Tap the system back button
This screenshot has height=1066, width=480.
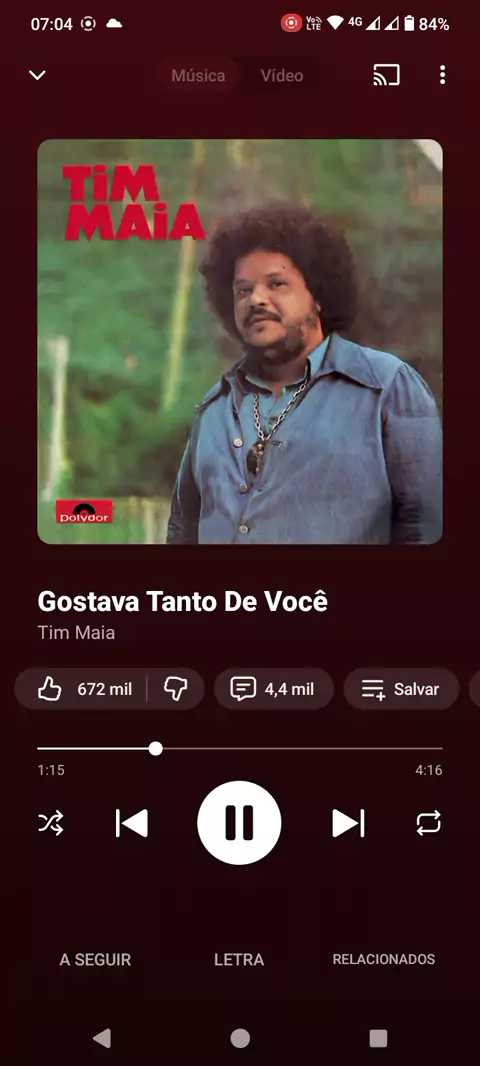tap(102, 1037)
